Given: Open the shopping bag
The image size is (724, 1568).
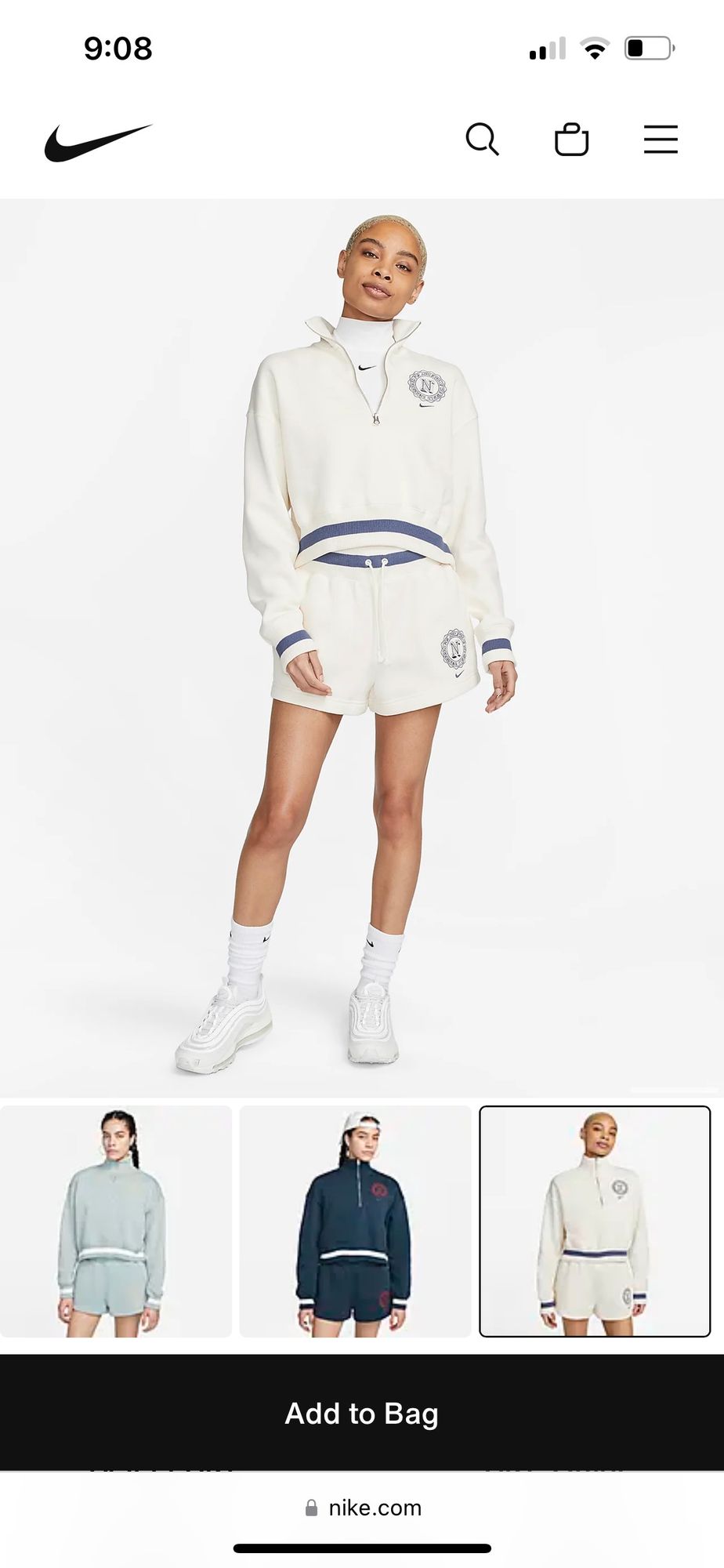Looking at the screenshot, I should click(x=571, y=140).
